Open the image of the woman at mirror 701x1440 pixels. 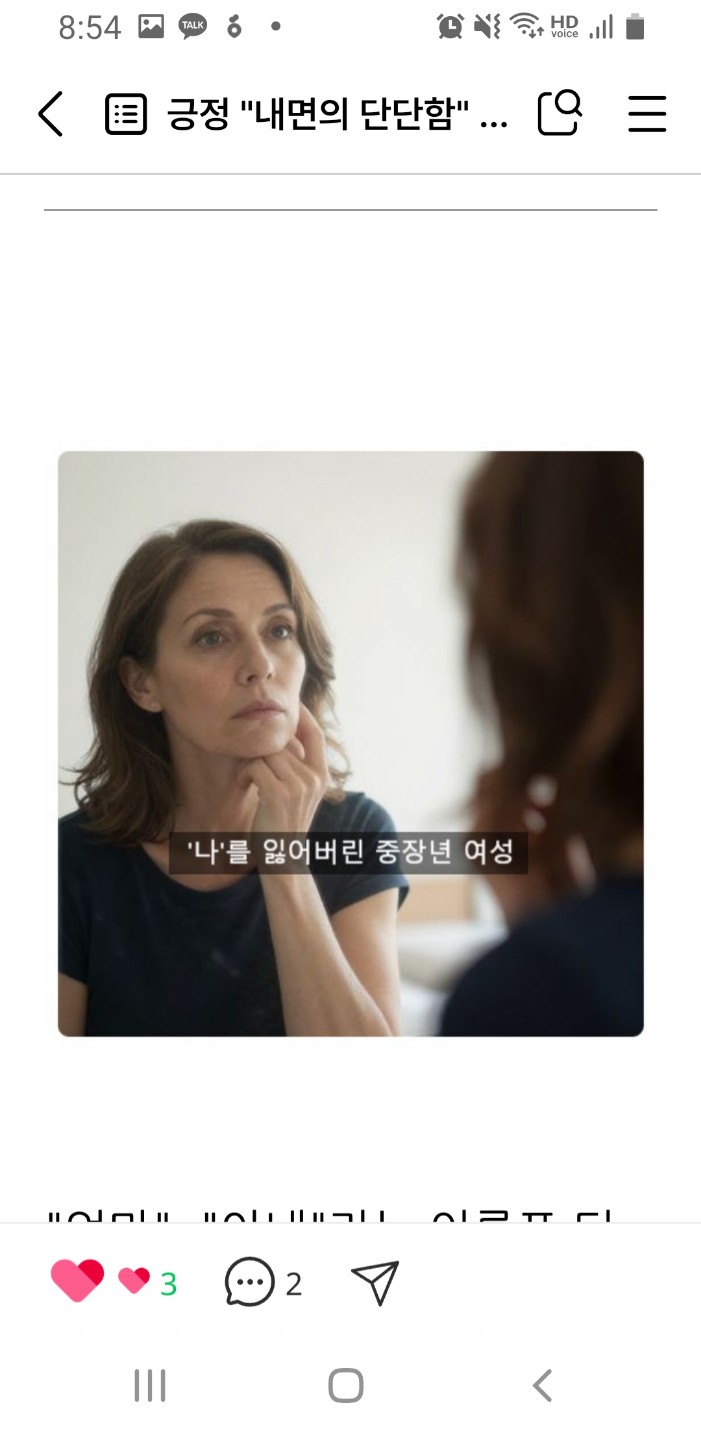pyautogui.click(x=351, y=743)
